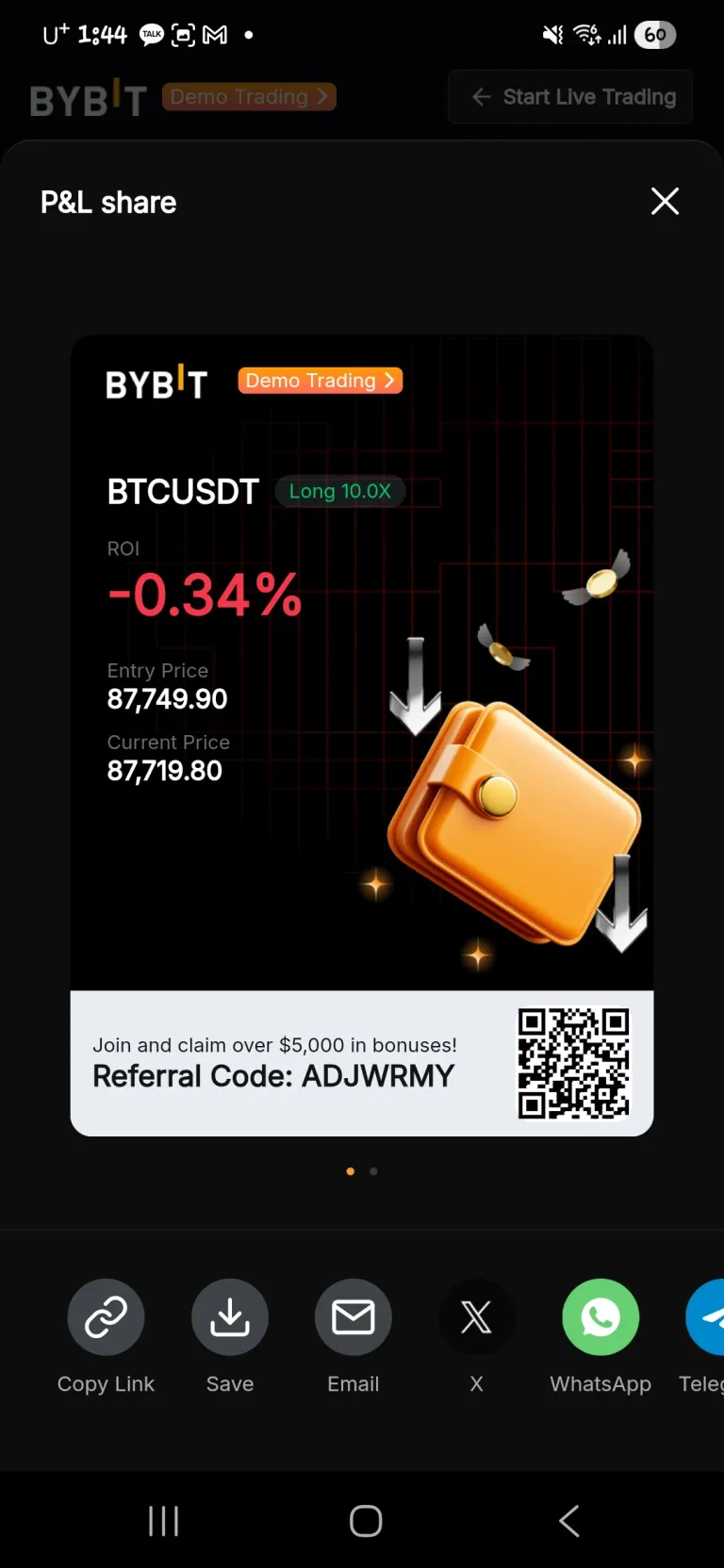Switch to the second share card page dot
This screenshot has width=724, height=1568.
[x=374, y=1171]
